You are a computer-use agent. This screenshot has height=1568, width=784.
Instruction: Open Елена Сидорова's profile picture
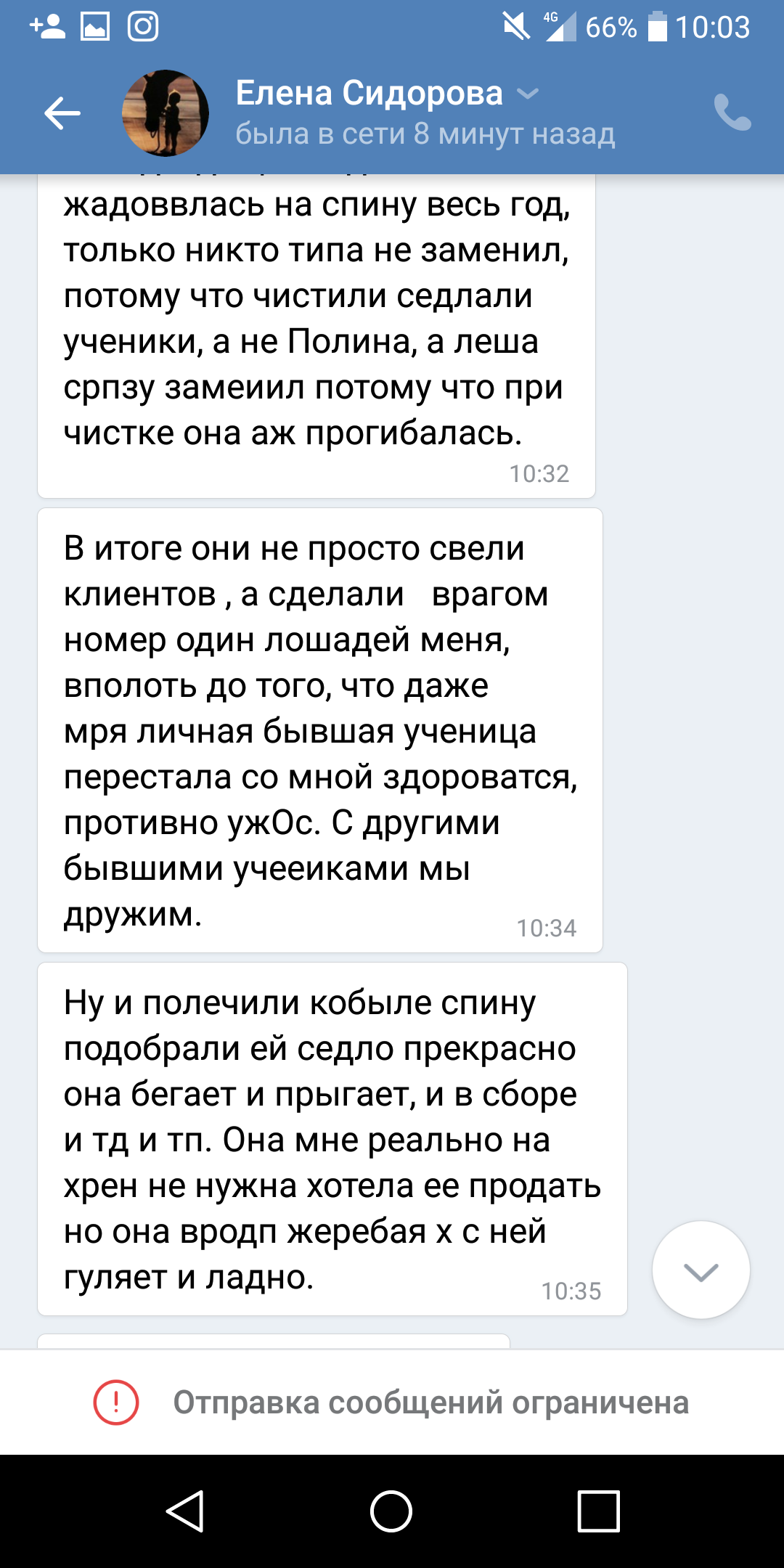(166, 113)
